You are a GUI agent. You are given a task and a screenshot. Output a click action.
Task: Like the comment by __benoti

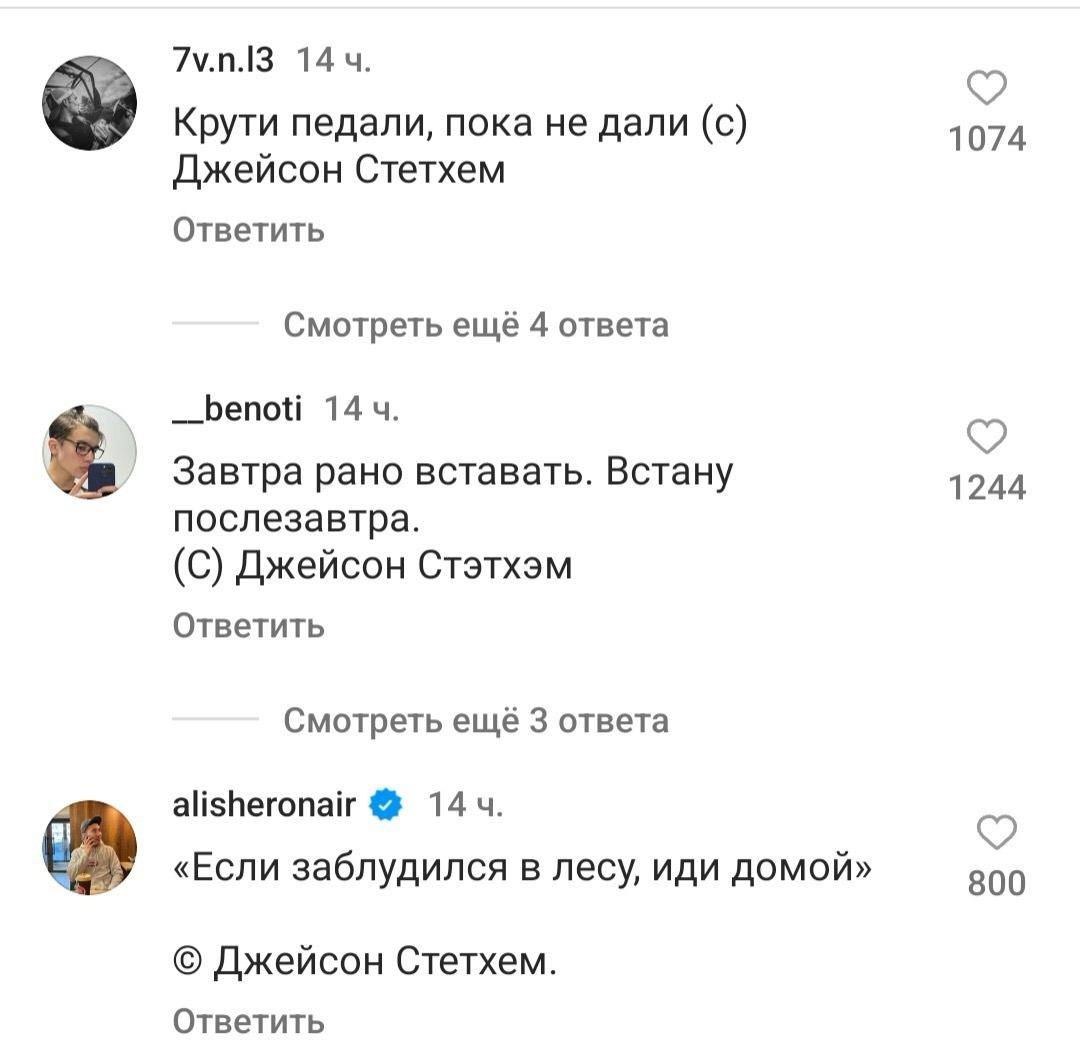coord(988,438)
